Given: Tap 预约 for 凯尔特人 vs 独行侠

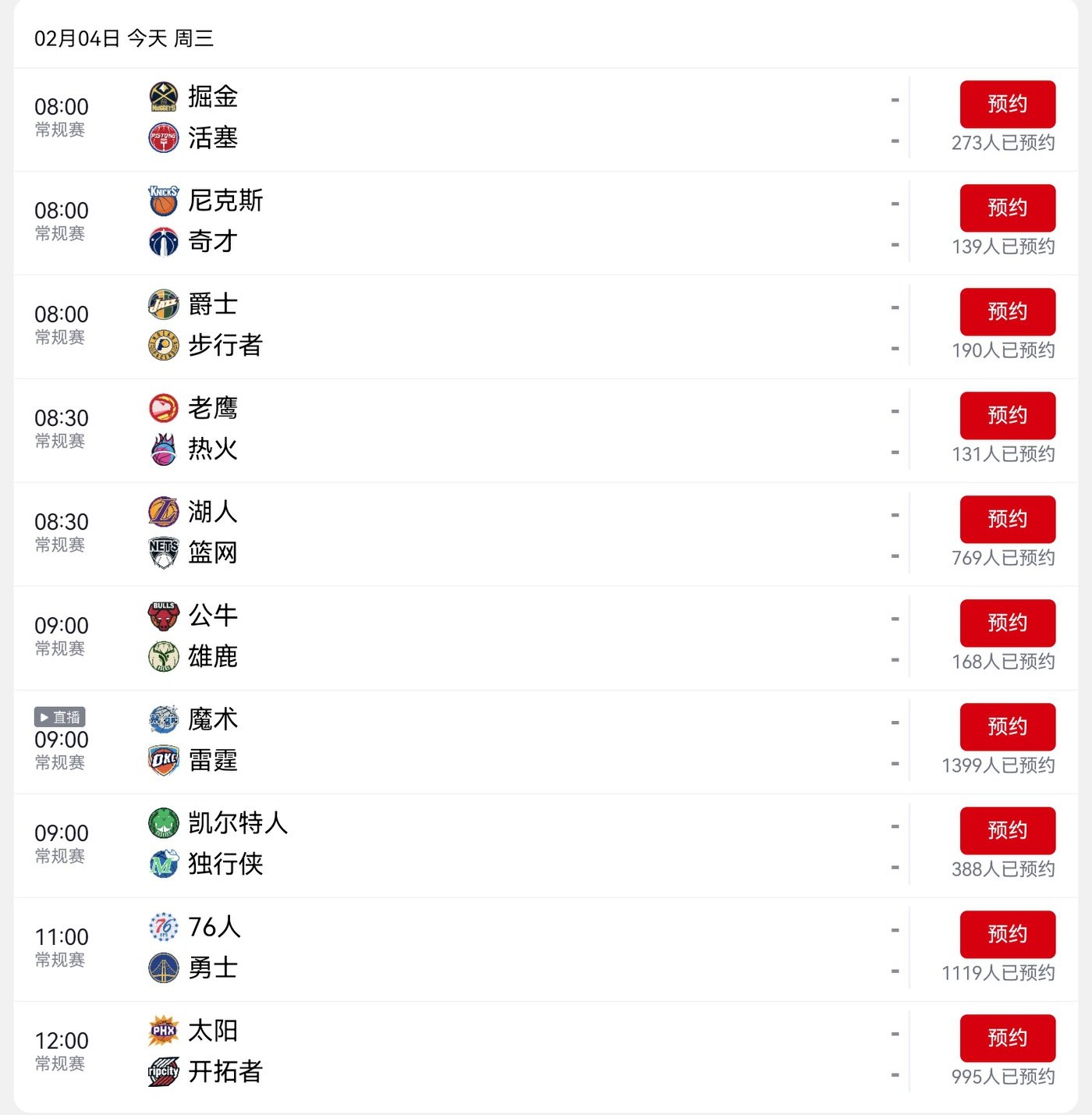Looking at the screenshot, I should pyautogui.click(x=1007, y=831).
